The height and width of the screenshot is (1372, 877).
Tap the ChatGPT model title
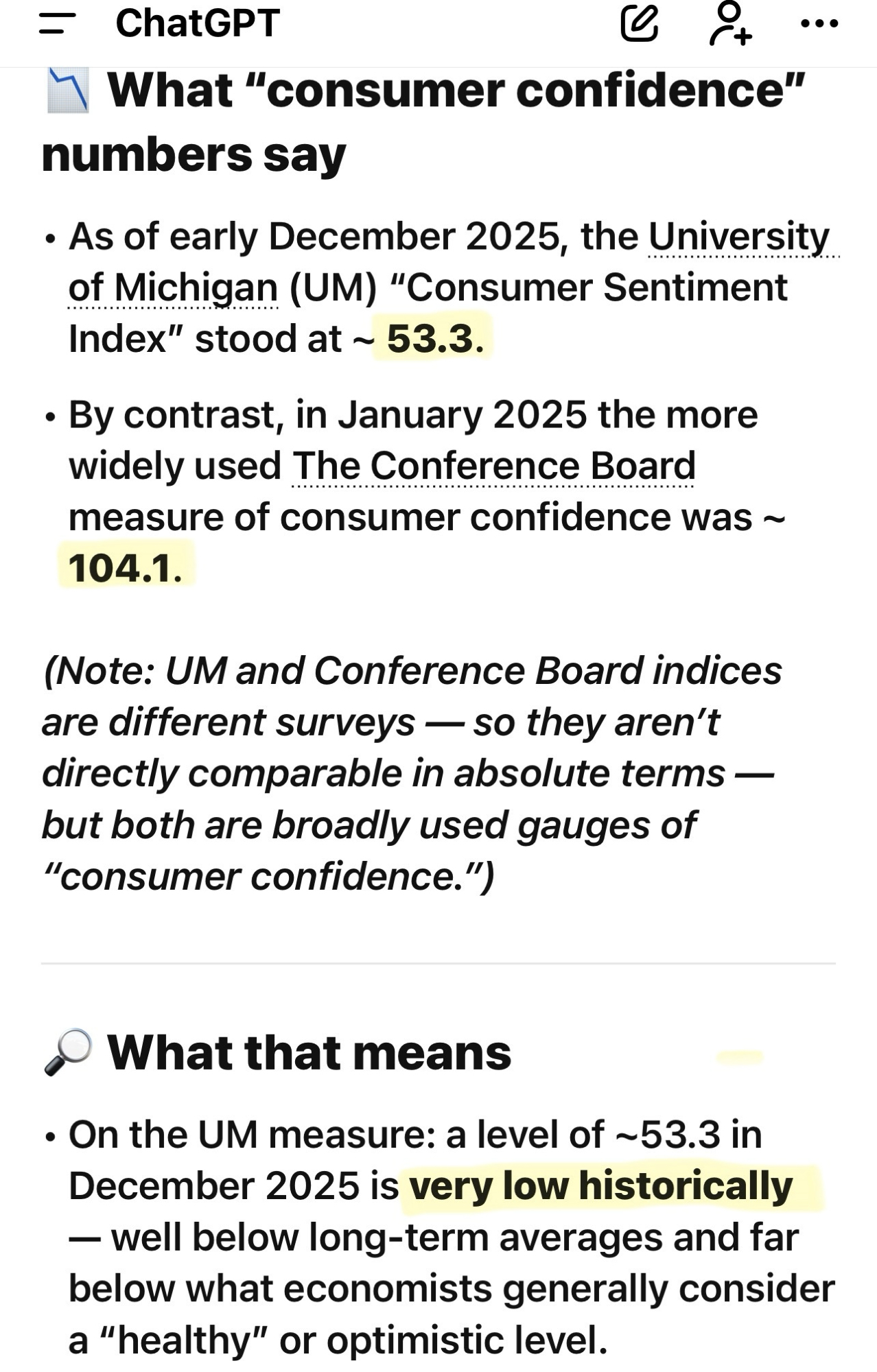coord(198,23)
